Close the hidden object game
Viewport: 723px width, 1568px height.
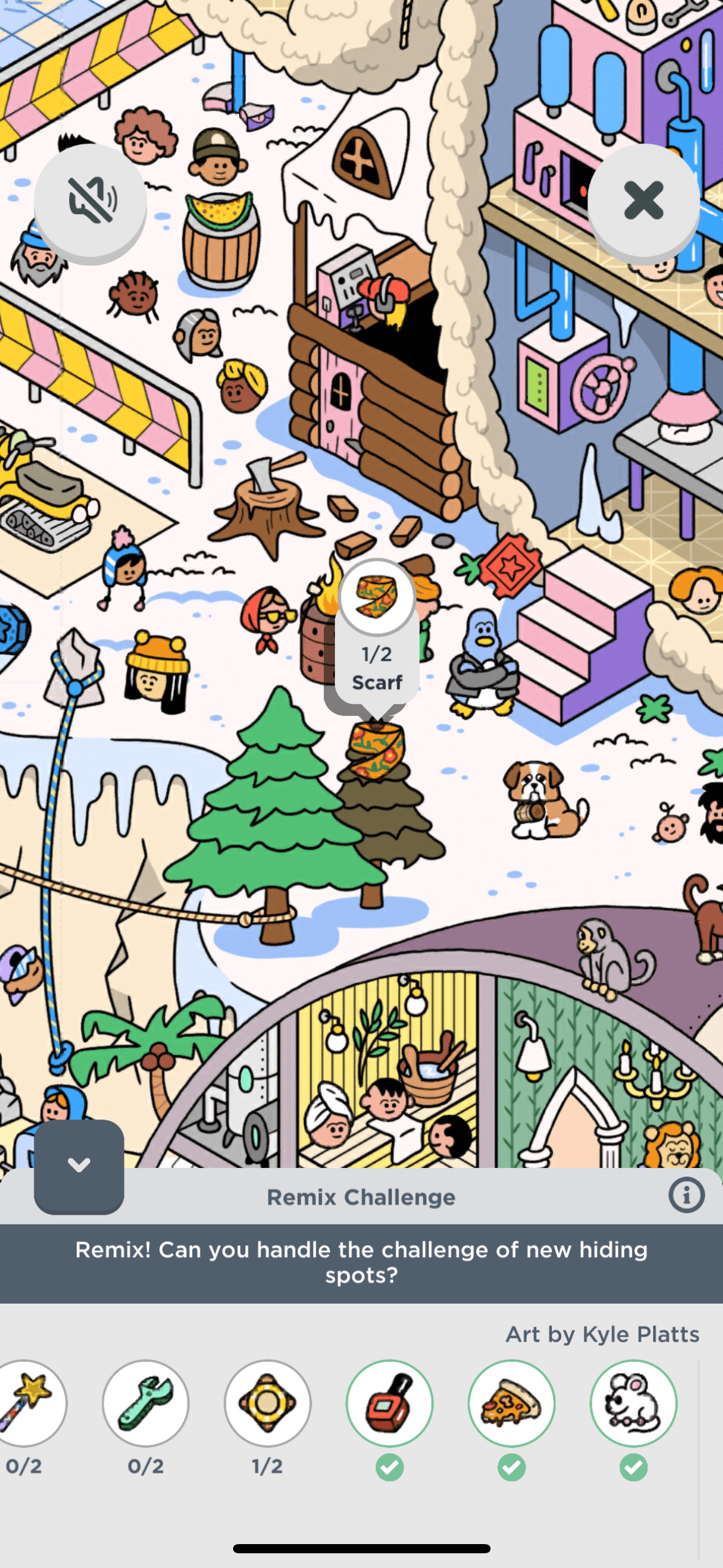pos(643,199)
